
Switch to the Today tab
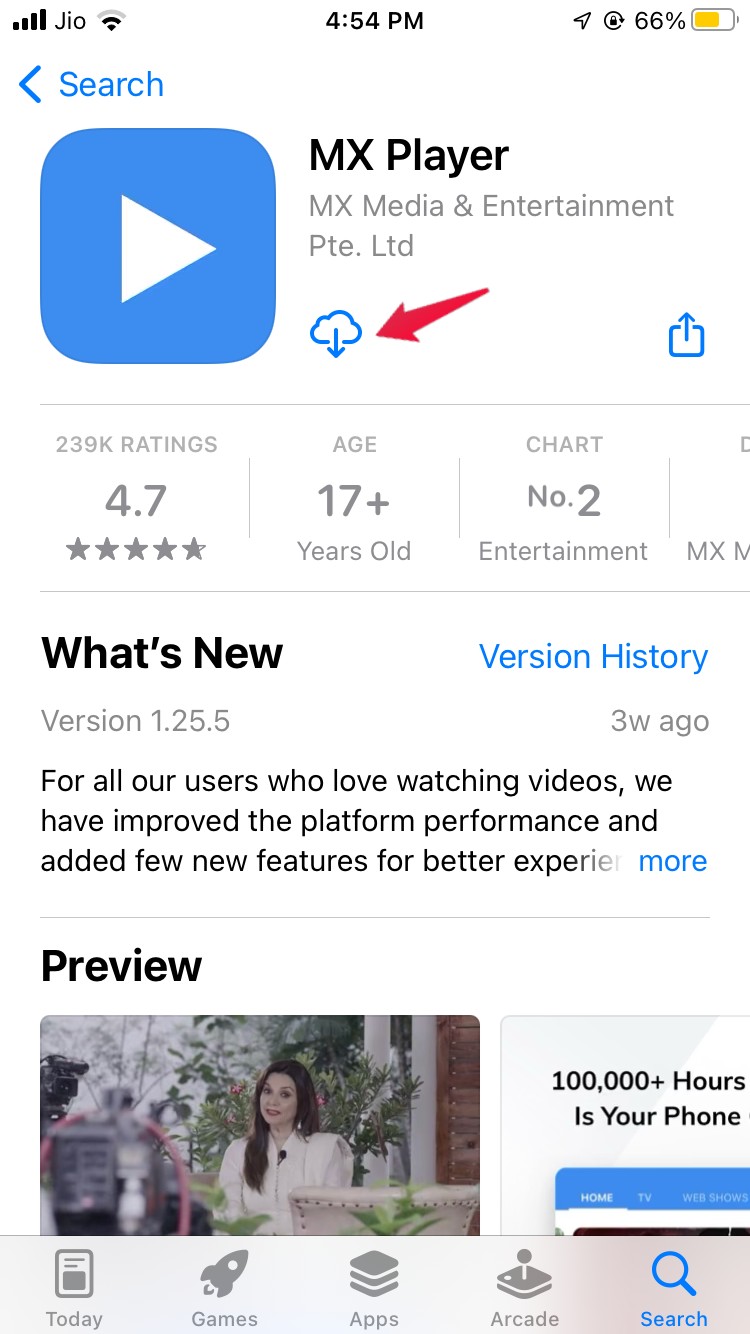(x=74, y=1288)
